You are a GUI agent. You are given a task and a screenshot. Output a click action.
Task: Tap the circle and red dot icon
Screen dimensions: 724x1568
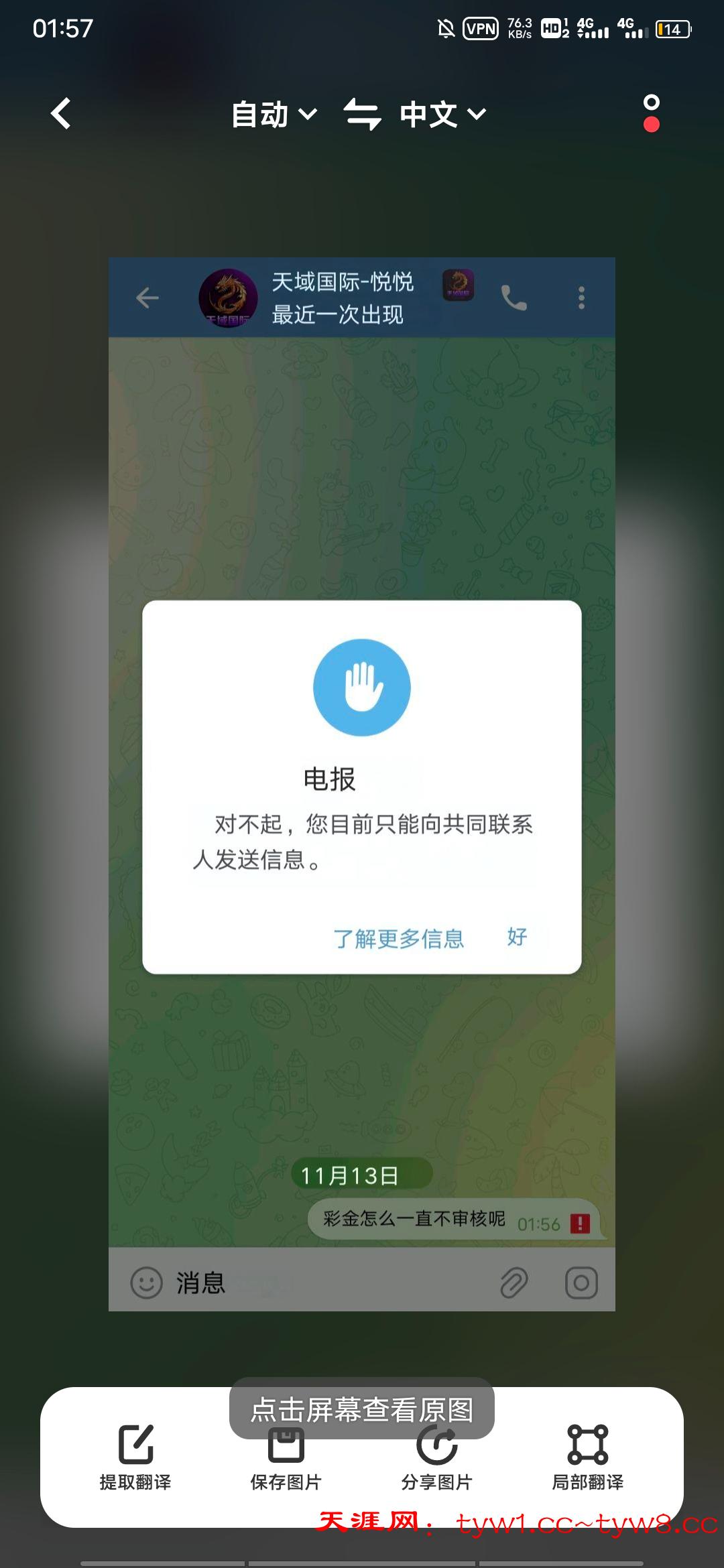(x=651, y=113)
